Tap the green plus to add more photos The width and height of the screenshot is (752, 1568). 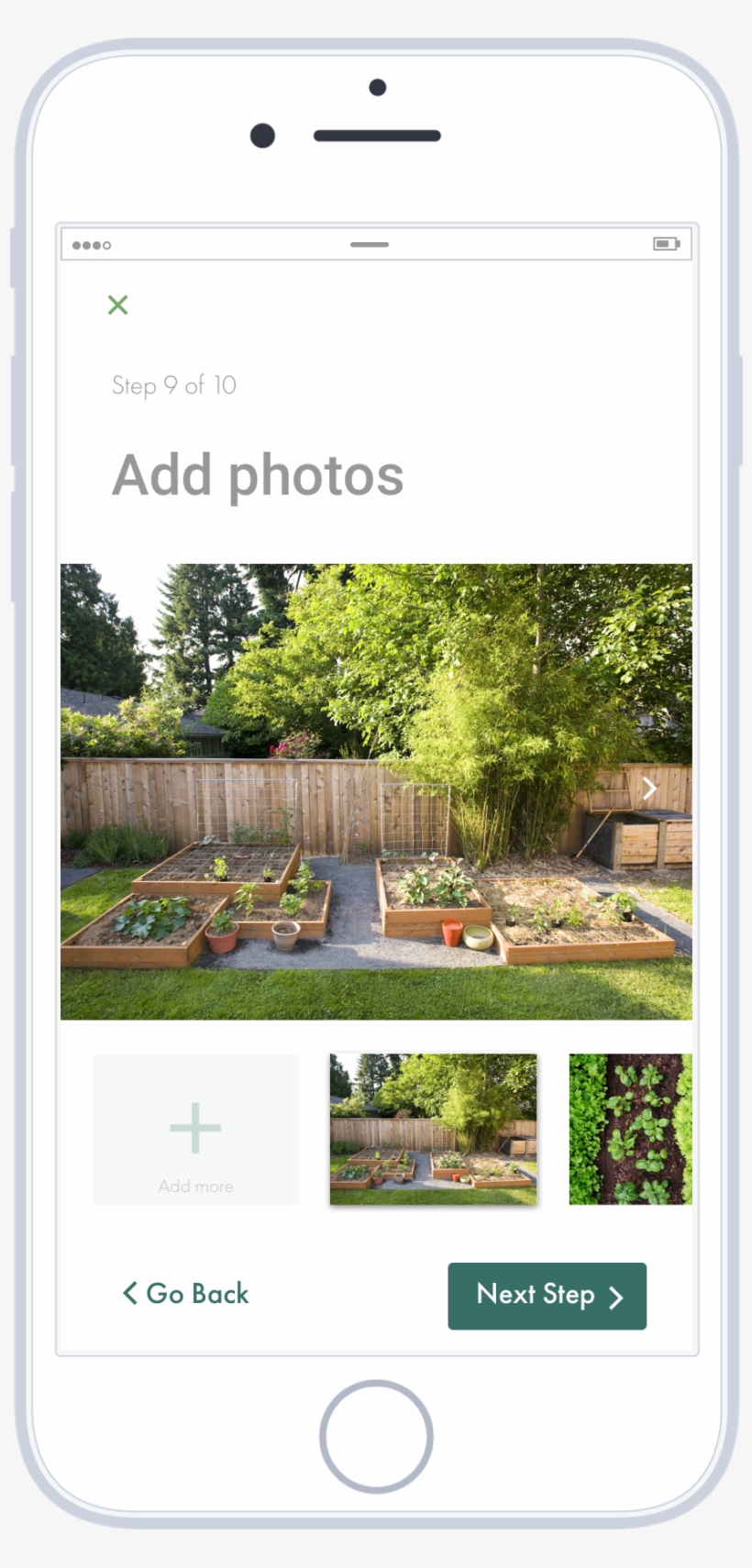[194, 1126]
